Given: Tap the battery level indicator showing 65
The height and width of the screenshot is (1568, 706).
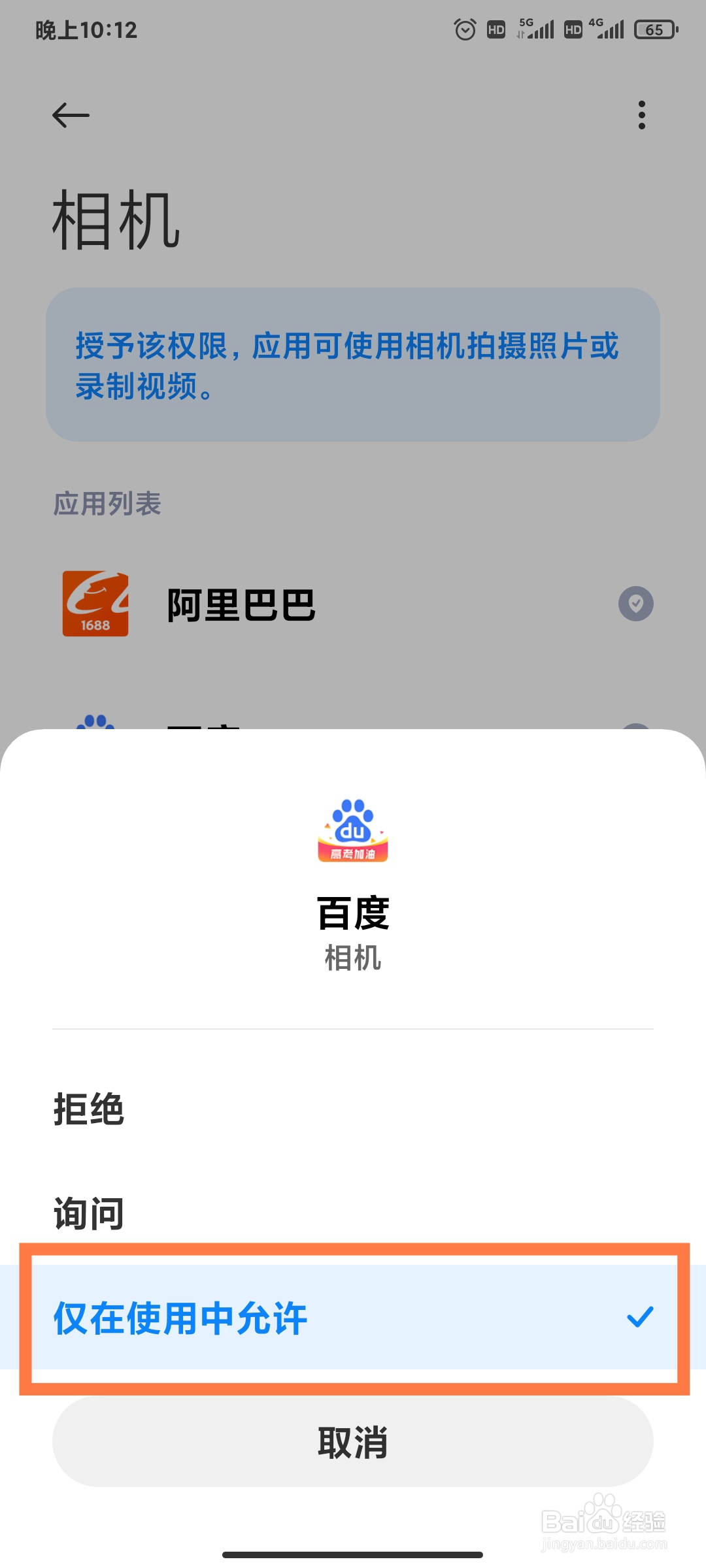Looking at the screenshot, I should click(656, 29).
